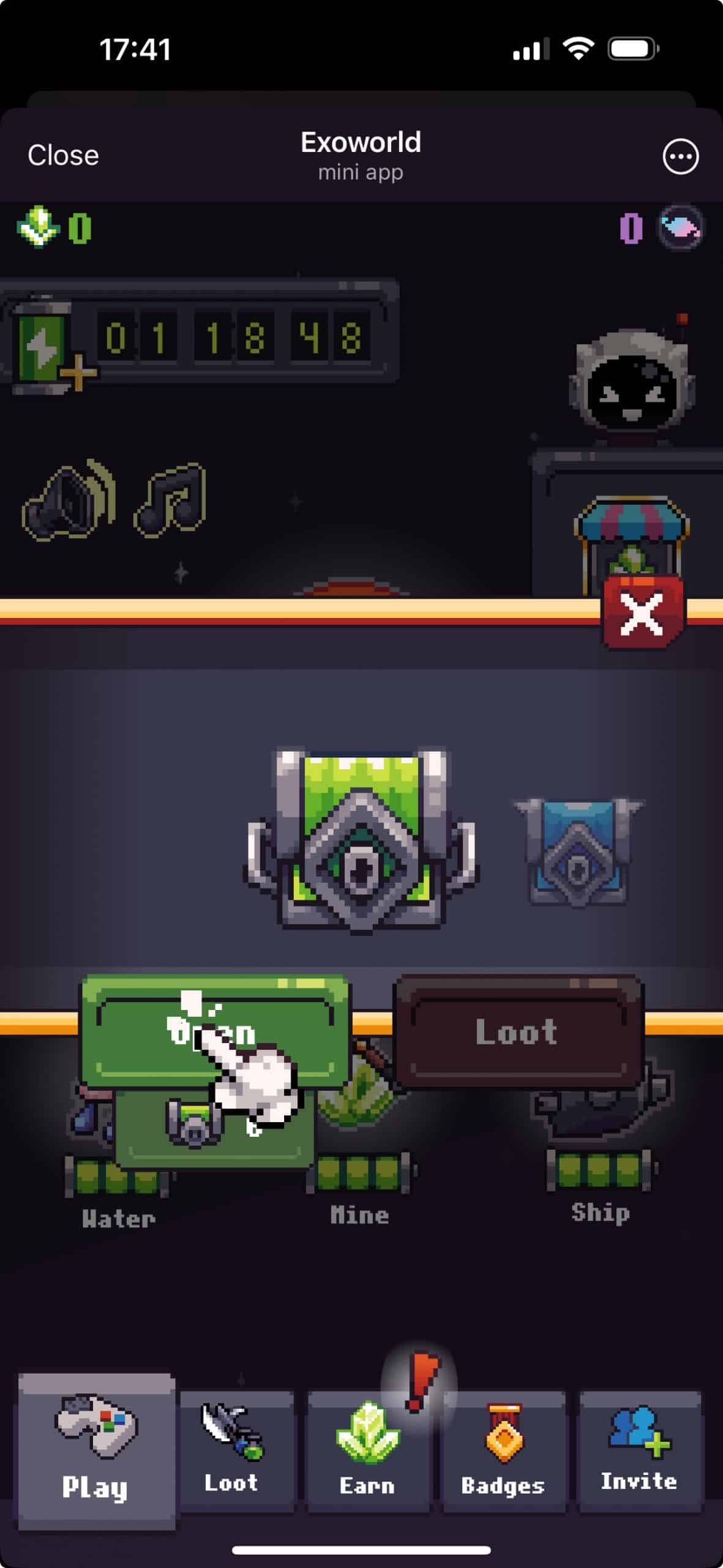723x1568 pixels.
Task: Tap the dark Loot button beside Open
Action: [x=518, y=1032]
